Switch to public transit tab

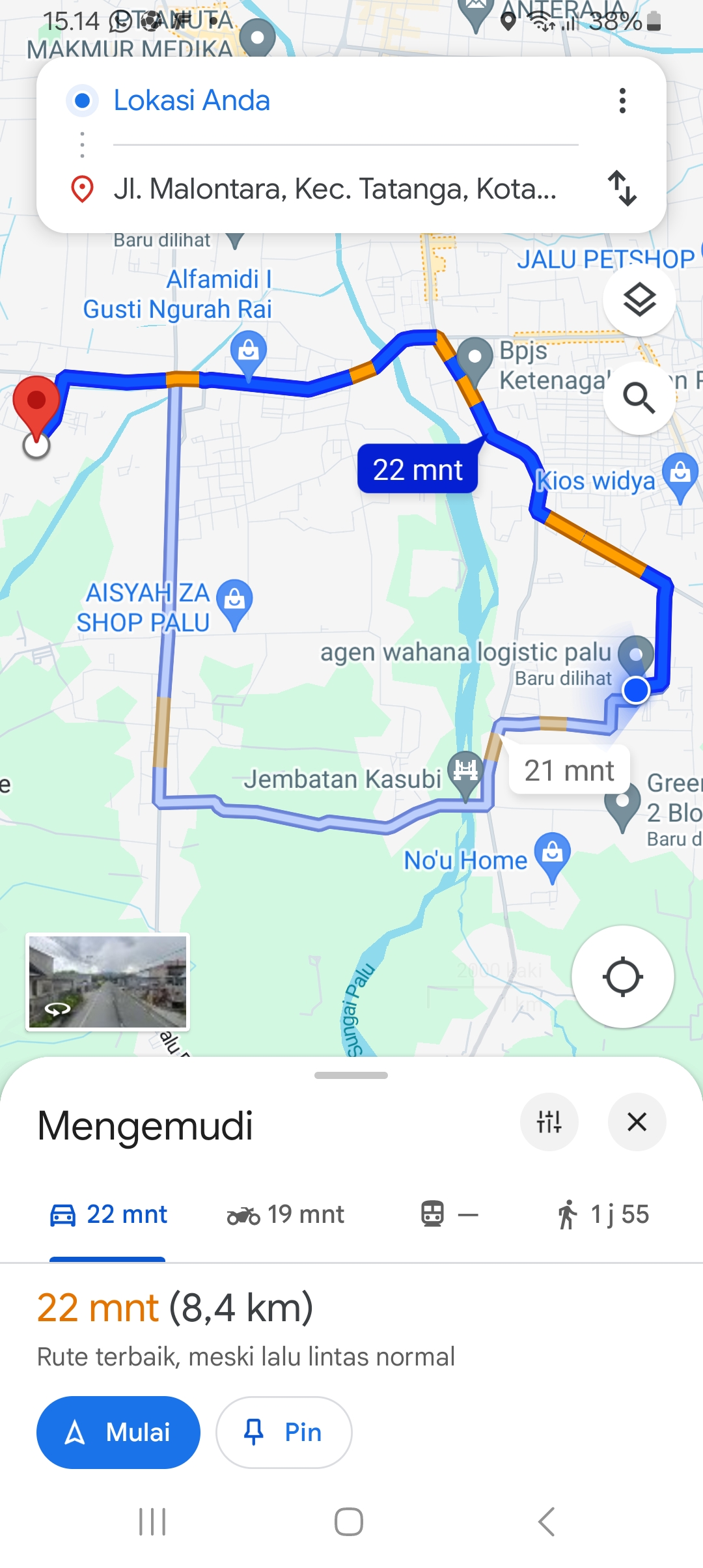449,1214
